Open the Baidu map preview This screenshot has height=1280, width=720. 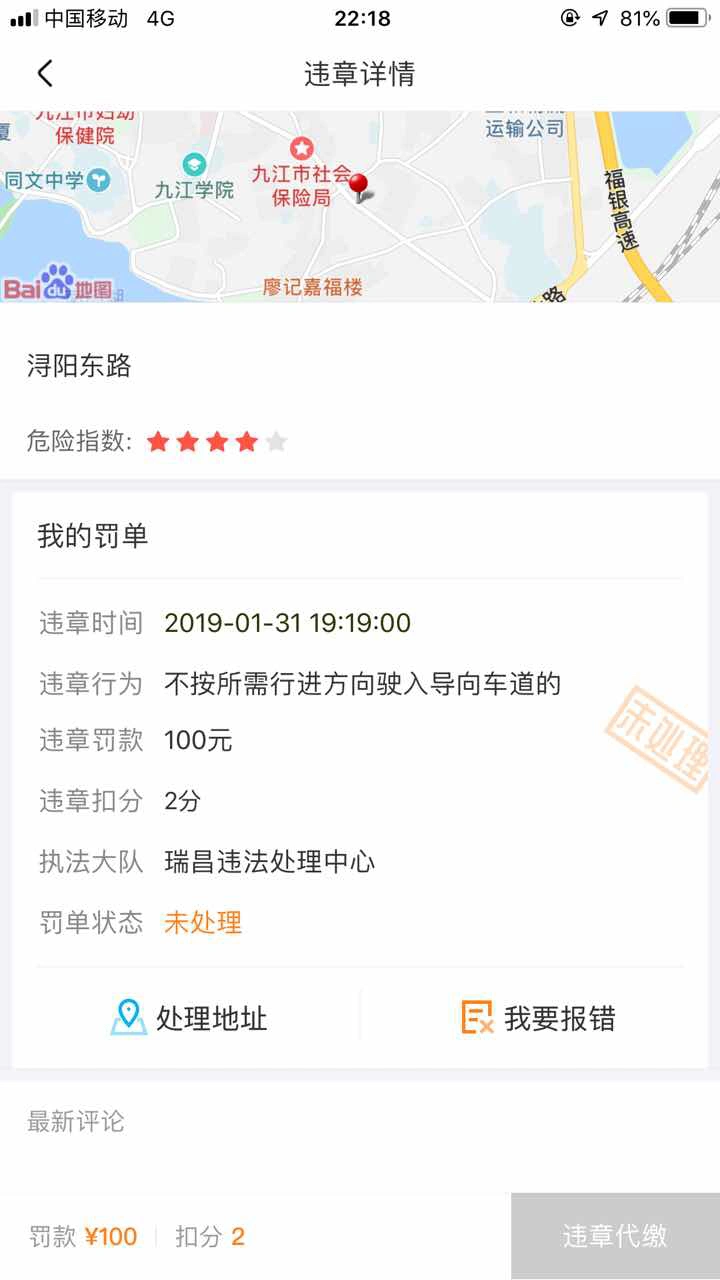click(x=360, y=207)
